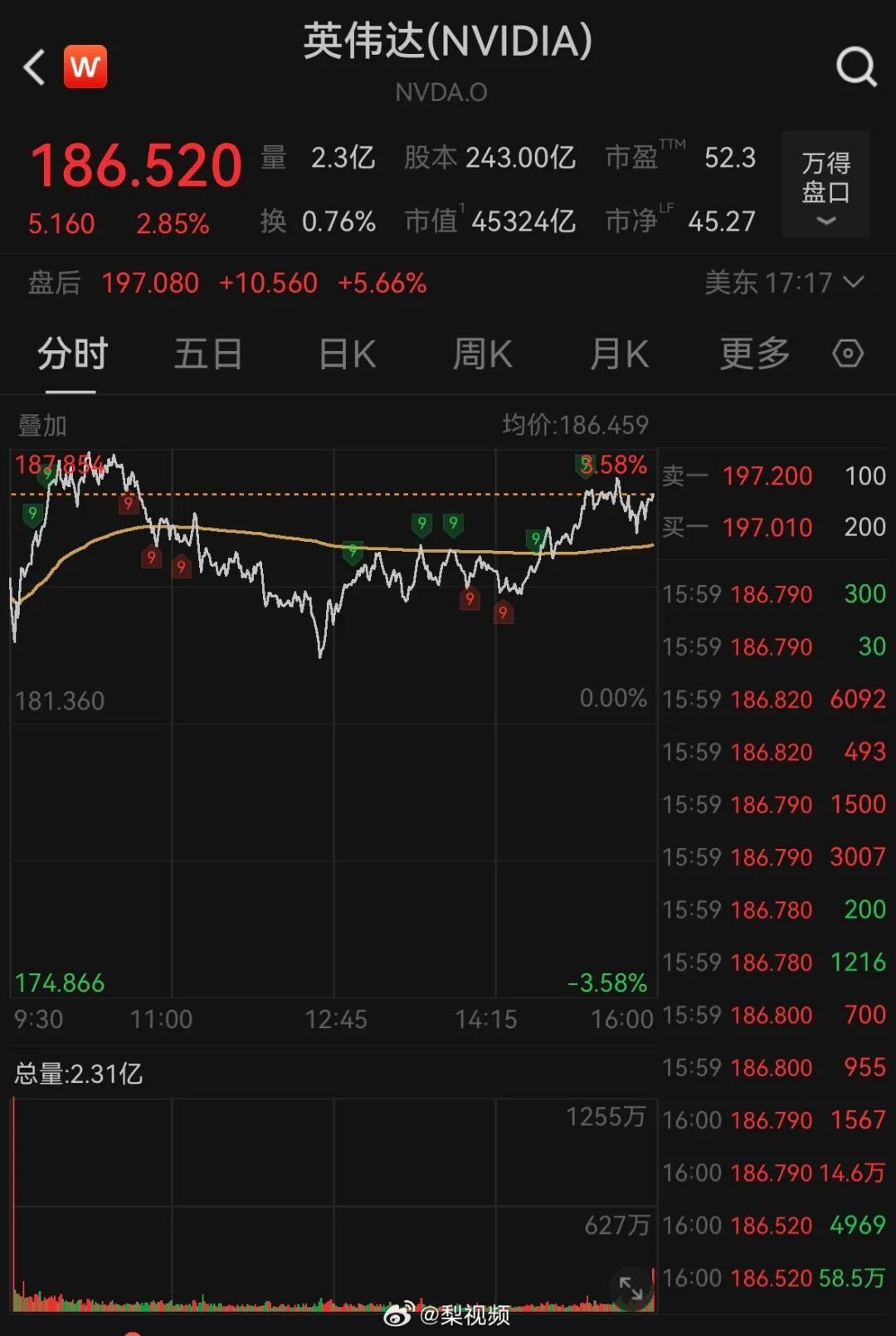Tap 叠加 to overlay another stock
This screenshot has height=1336, width=896.
[x=42, y=426]
